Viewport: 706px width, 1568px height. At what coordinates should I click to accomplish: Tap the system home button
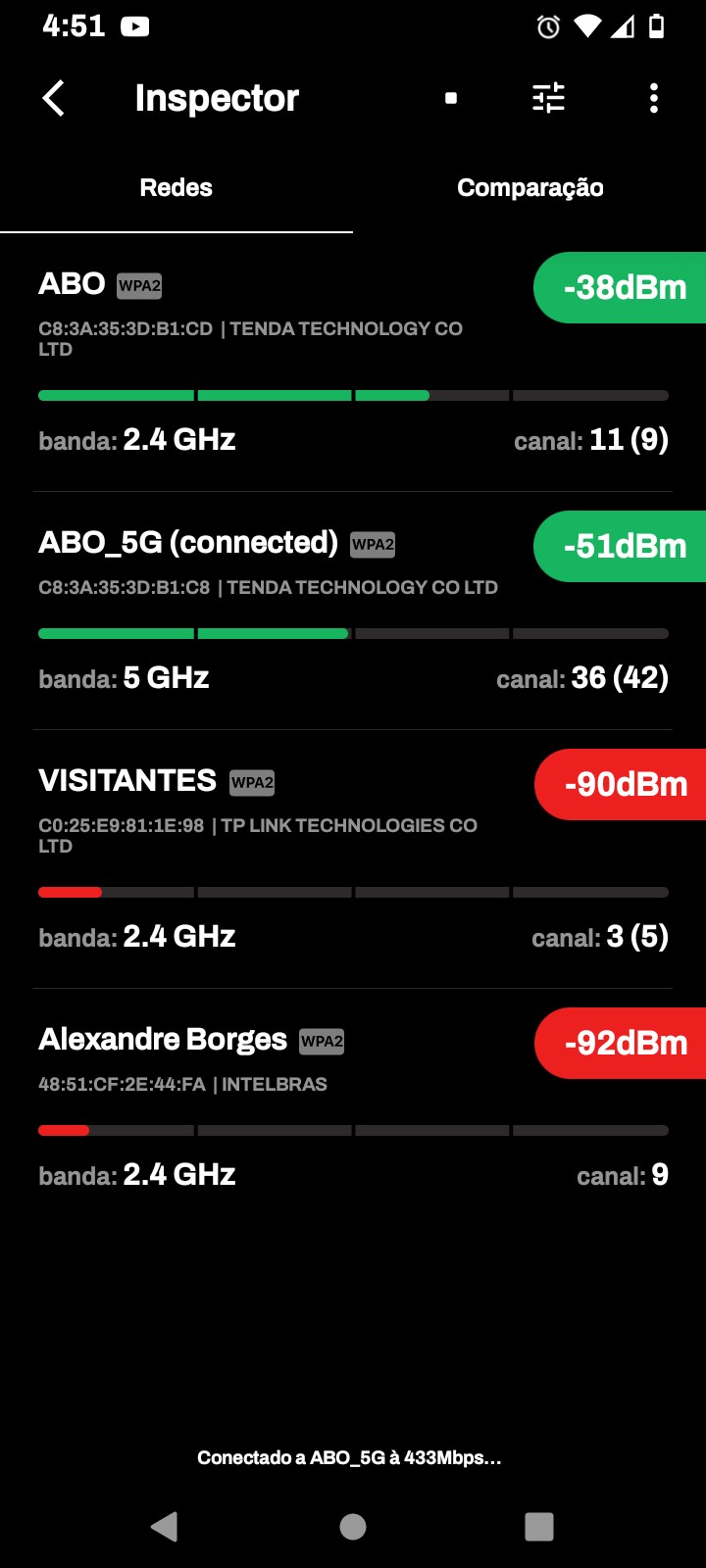click(353, 1526)
